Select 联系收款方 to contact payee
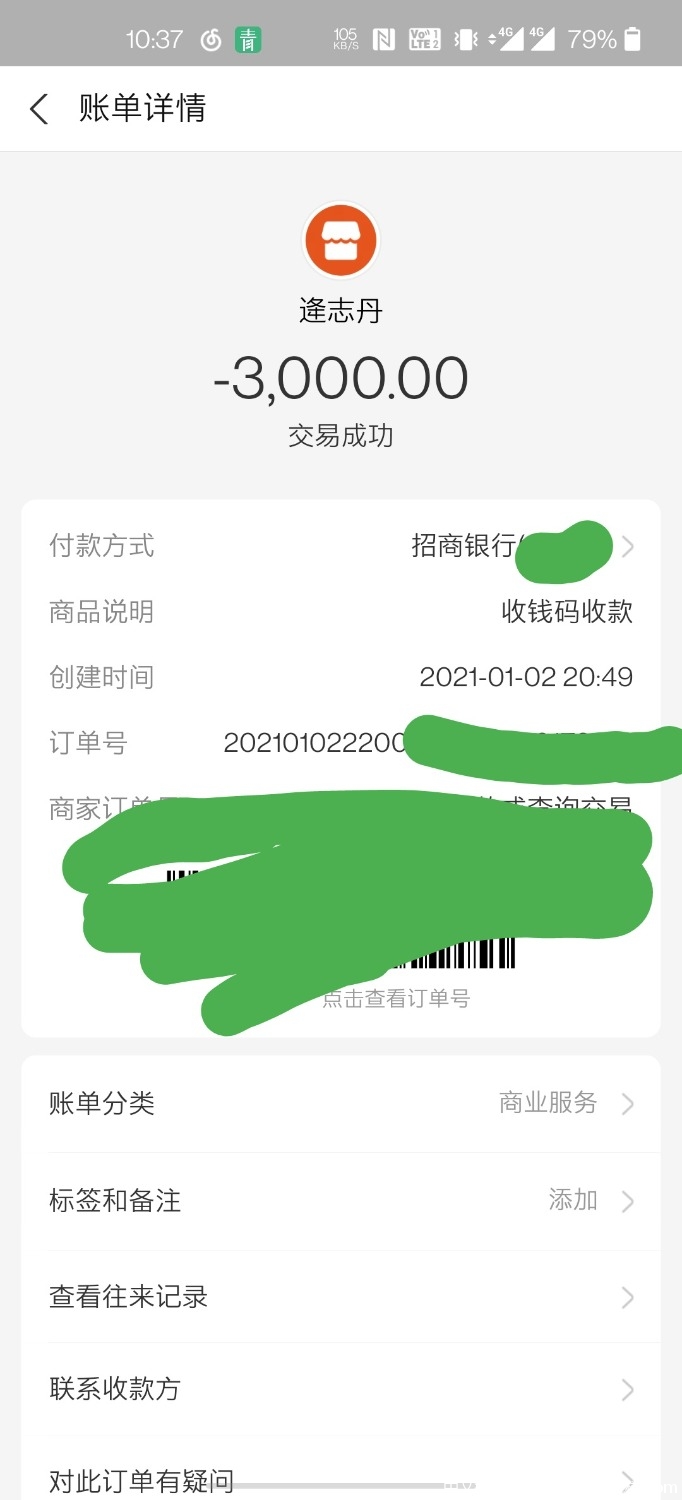 tap(340, 1389)
